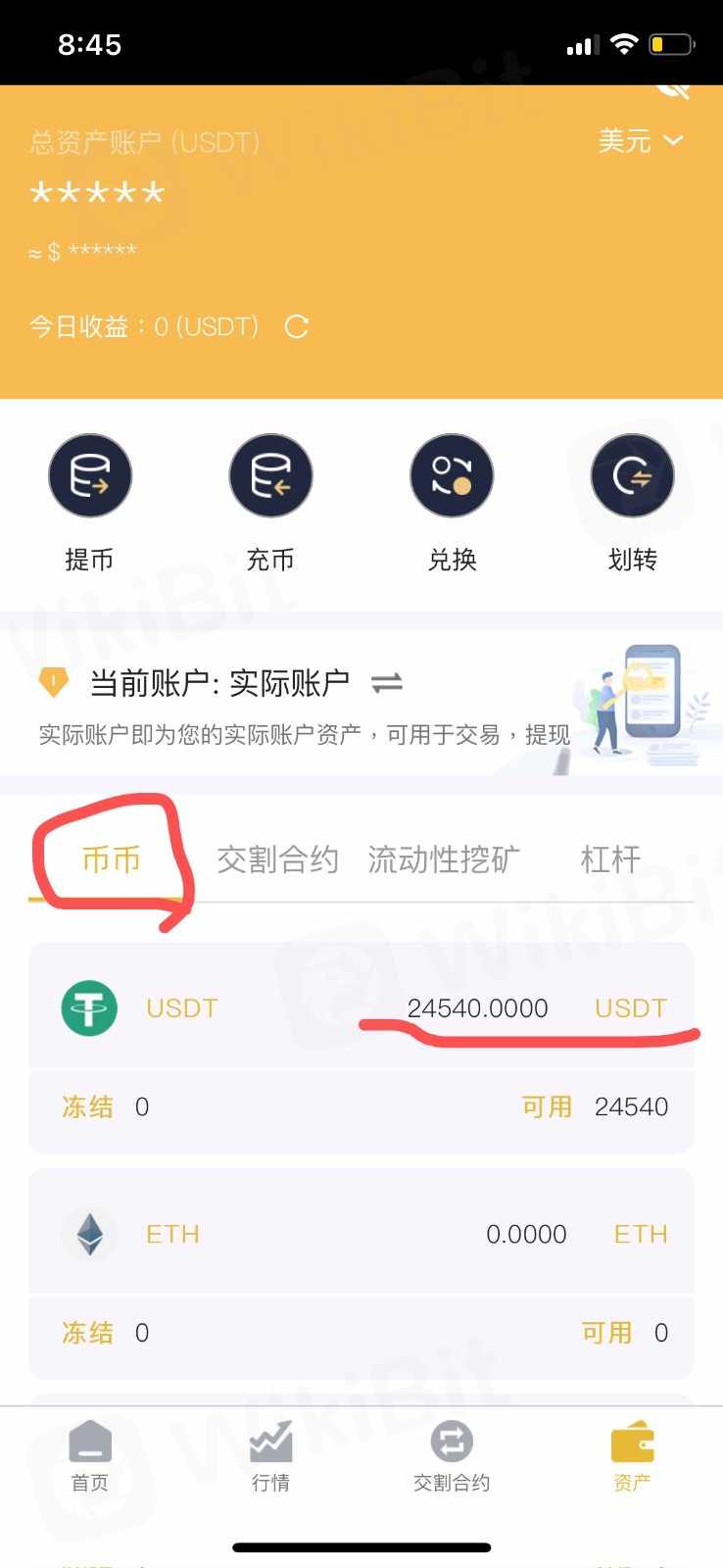
Task: Open the 美元 currency dropdown
Action: coord(640,141)
